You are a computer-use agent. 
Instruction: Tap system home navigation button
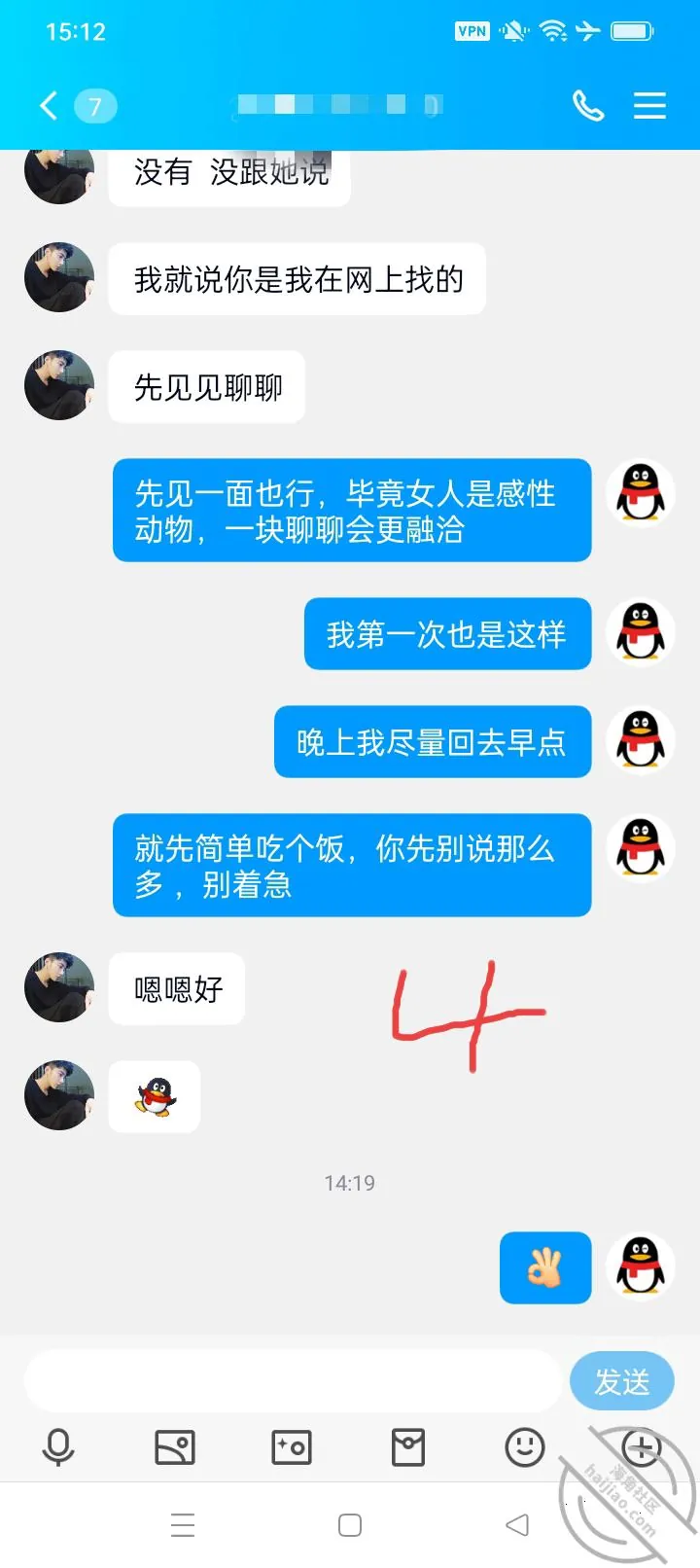click(350, 1524)
